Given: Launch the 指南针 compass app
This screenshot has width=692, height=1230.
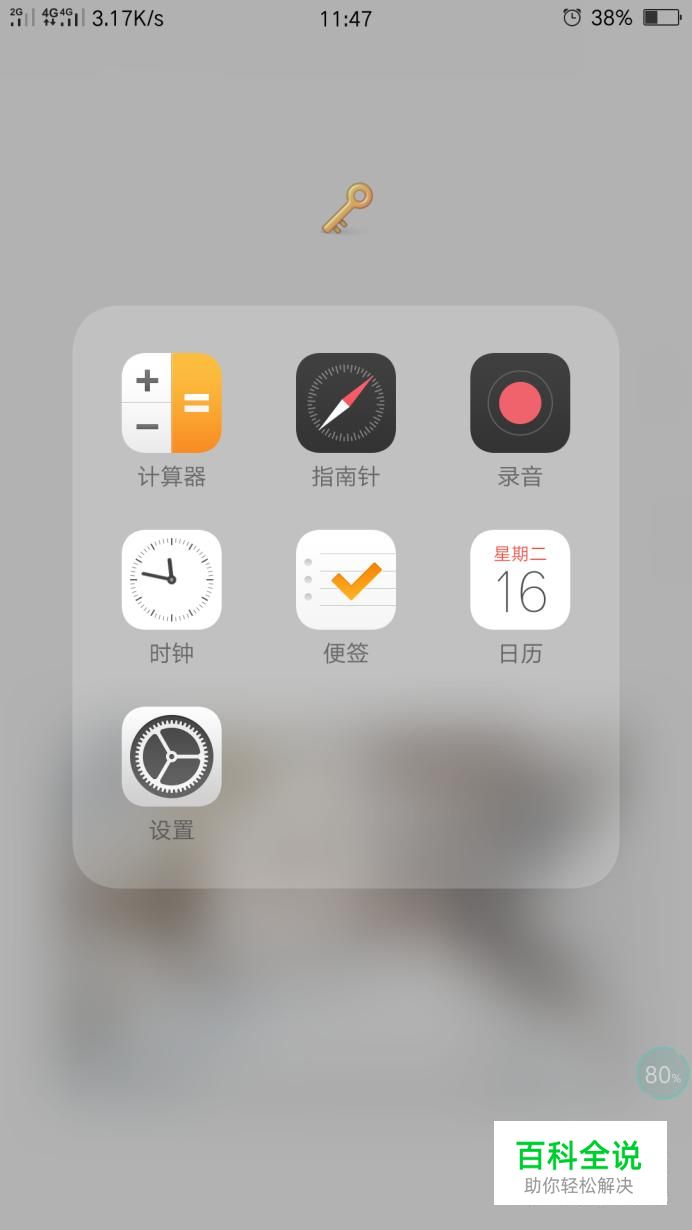Looking at the screenshot, I should (x=346, y=403).
